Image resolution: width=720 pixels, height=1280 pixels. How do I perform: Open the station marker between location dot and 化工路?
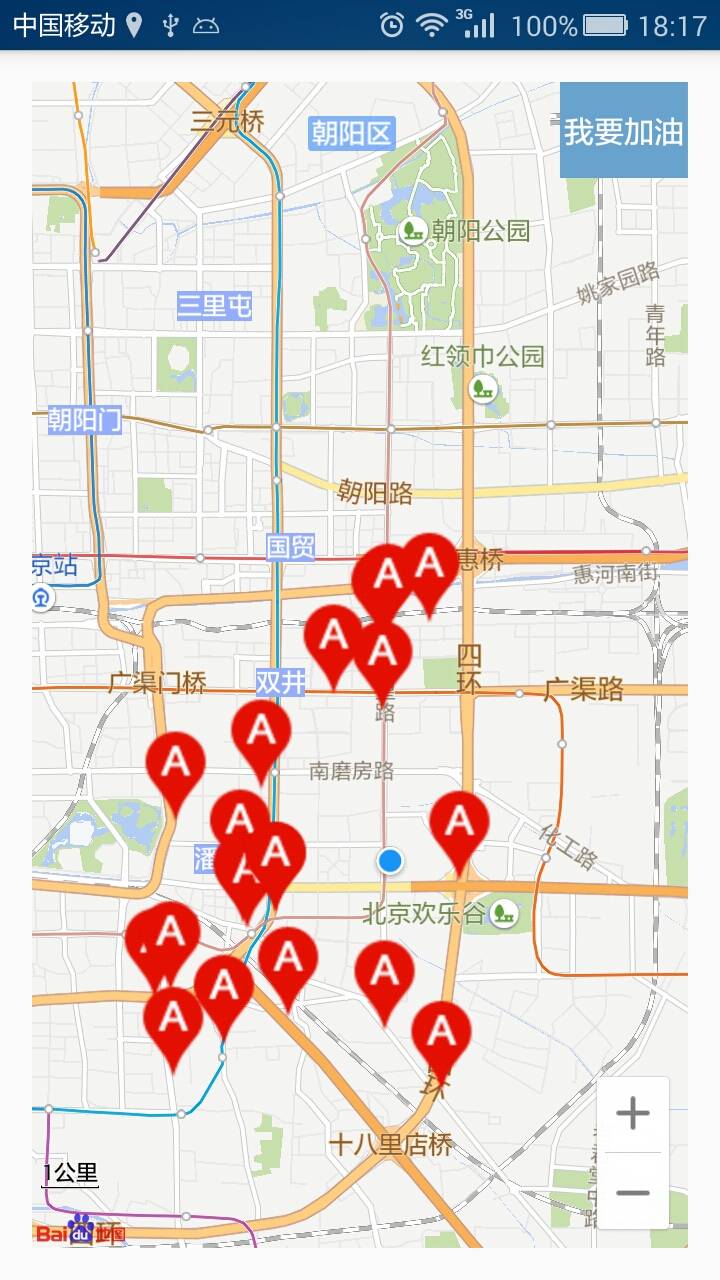[x=459, y=825]
